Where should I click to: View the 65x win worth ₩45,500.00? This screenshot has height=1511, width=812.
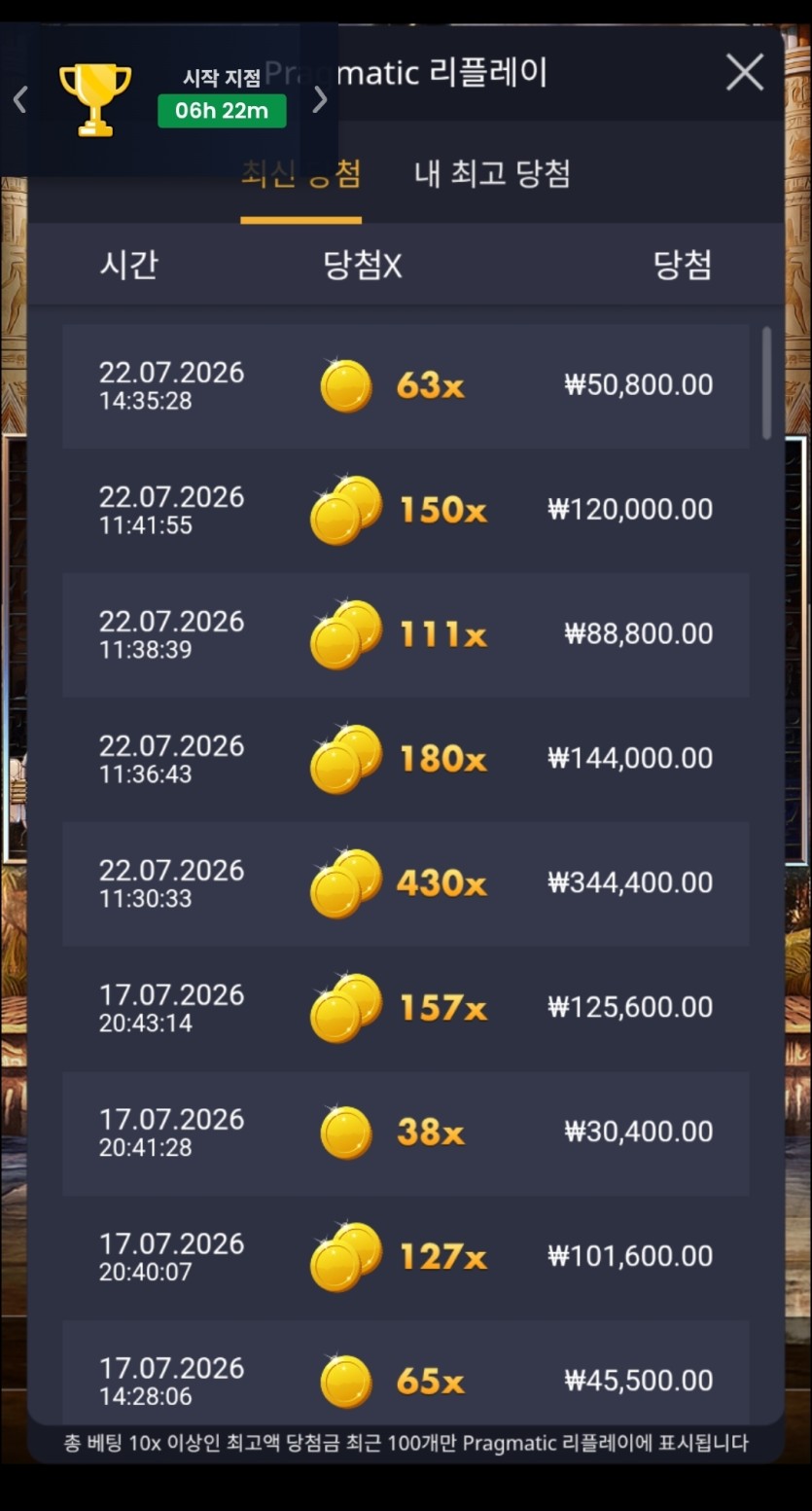coord(406,1373)
